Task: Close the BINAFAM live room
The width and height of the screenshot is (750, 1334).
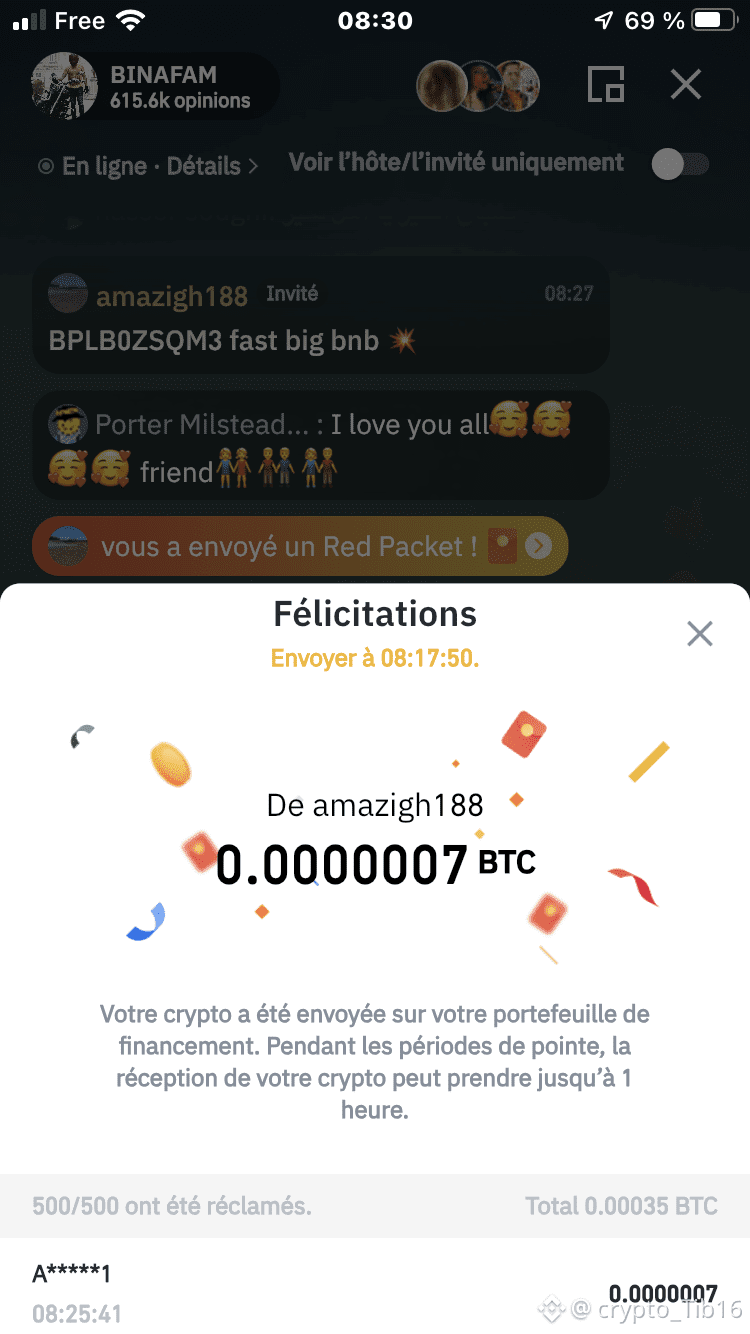Action: click(x=686, y=85)
